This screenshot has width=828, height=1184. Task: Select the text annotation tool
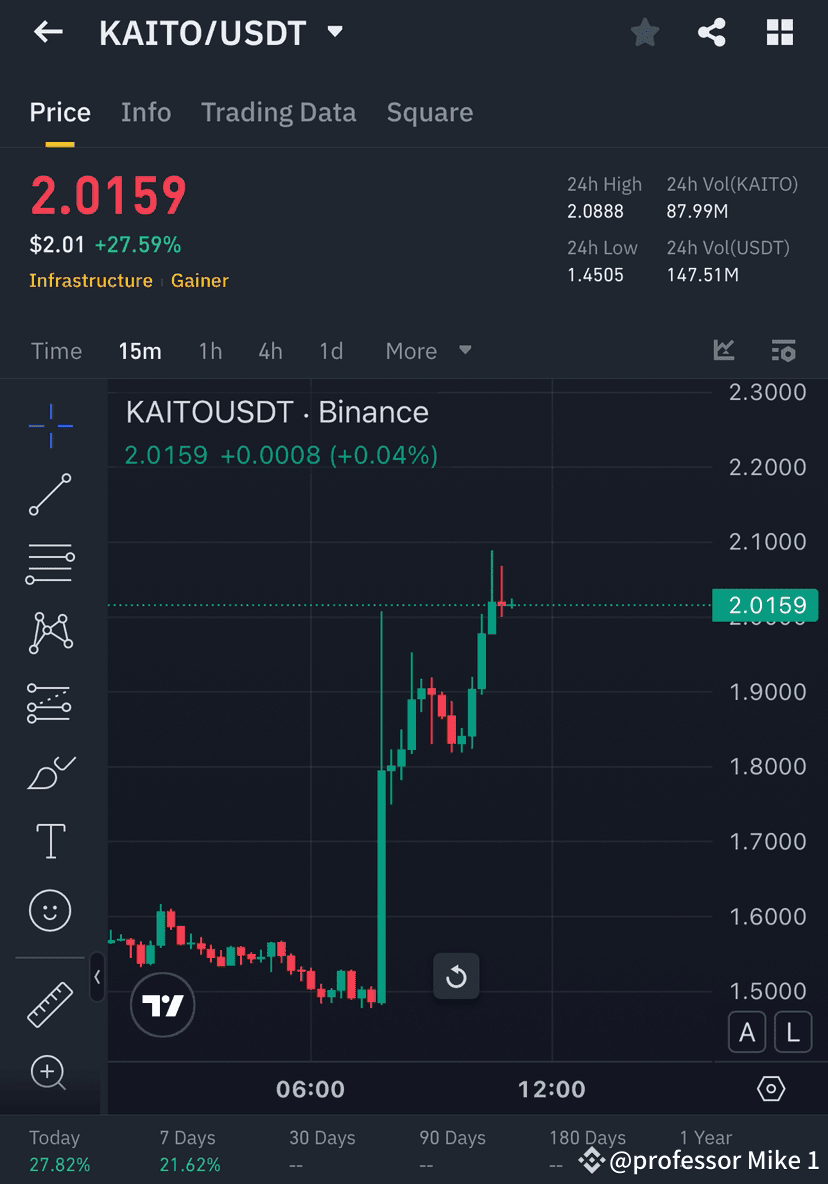[49, 841]
